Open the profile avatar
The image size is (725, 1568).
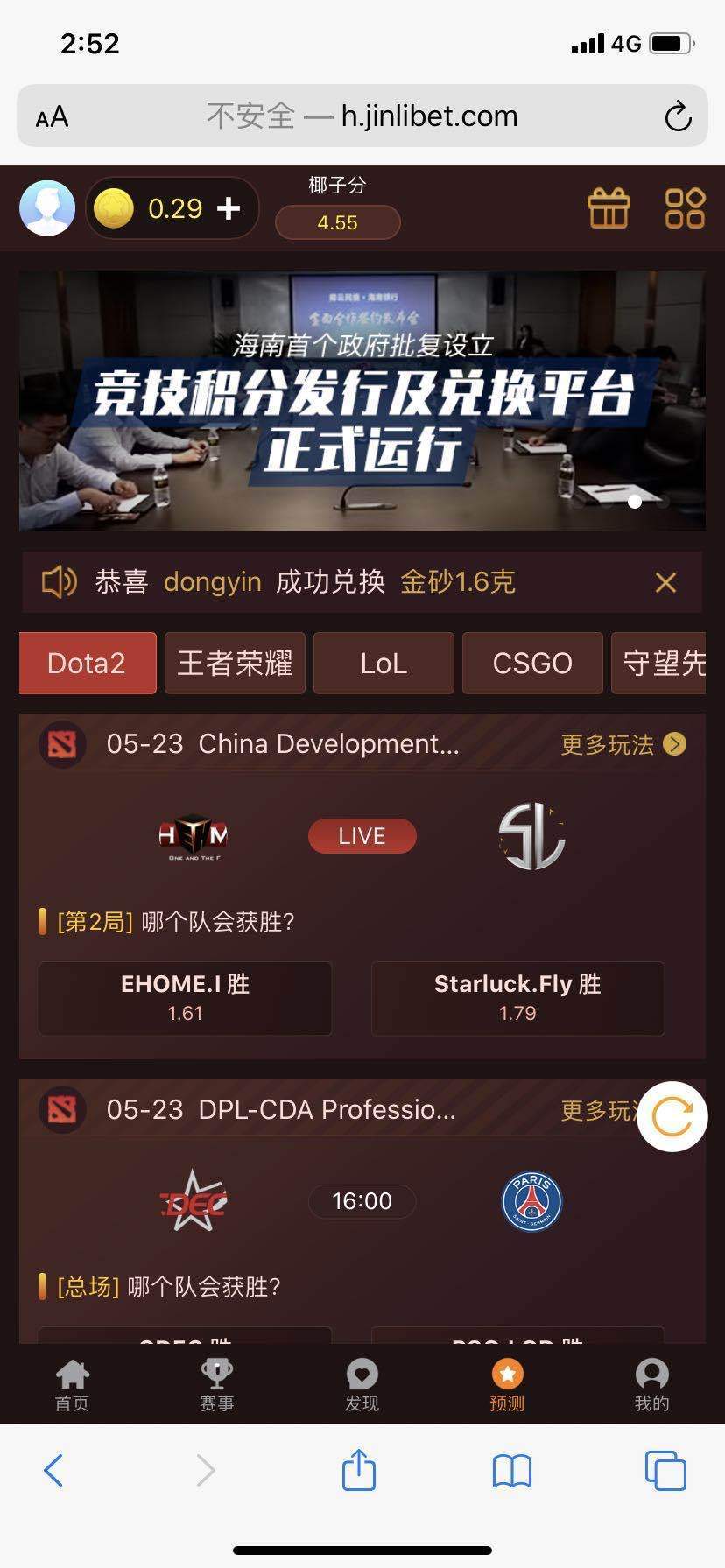(47, 208)
